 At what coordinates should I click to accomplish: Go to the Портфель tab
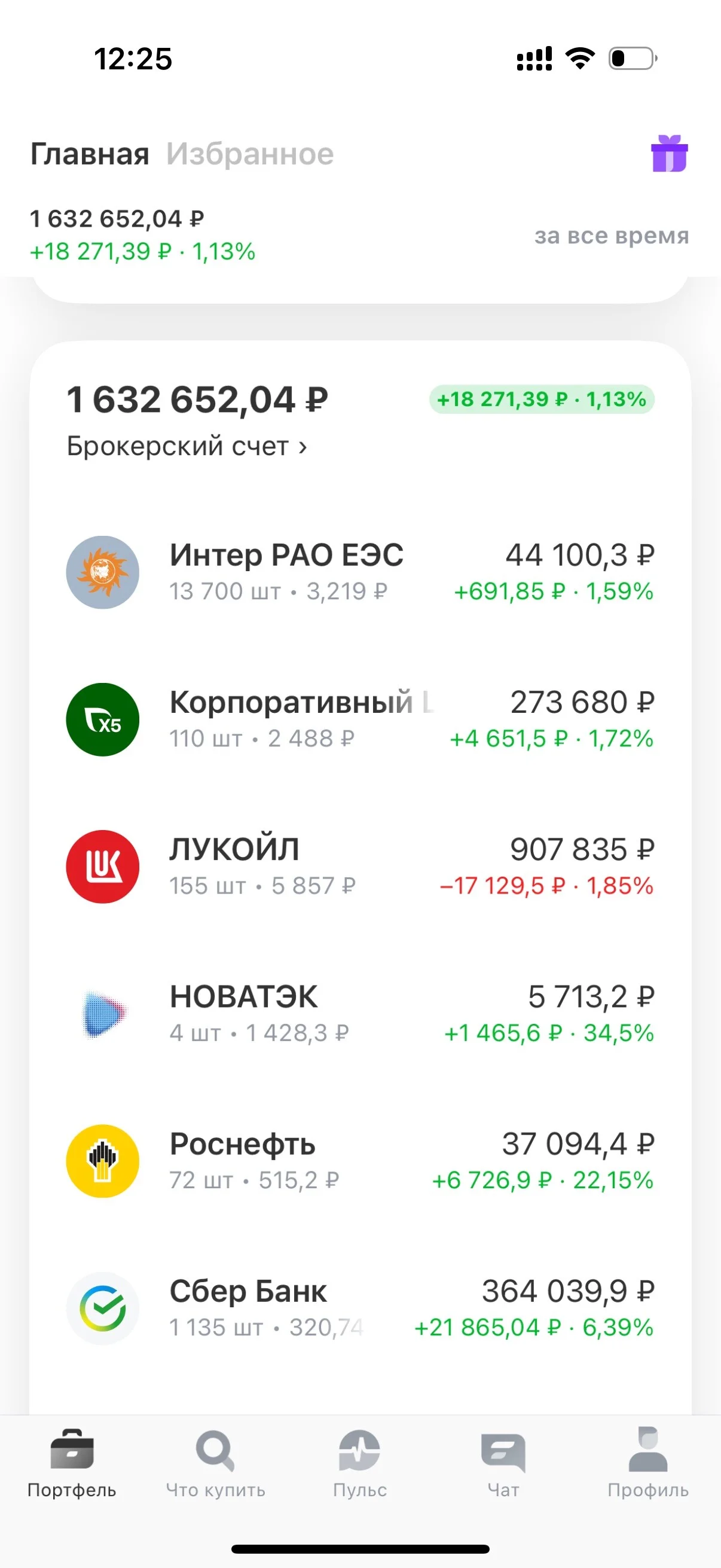click(72, 1464)
